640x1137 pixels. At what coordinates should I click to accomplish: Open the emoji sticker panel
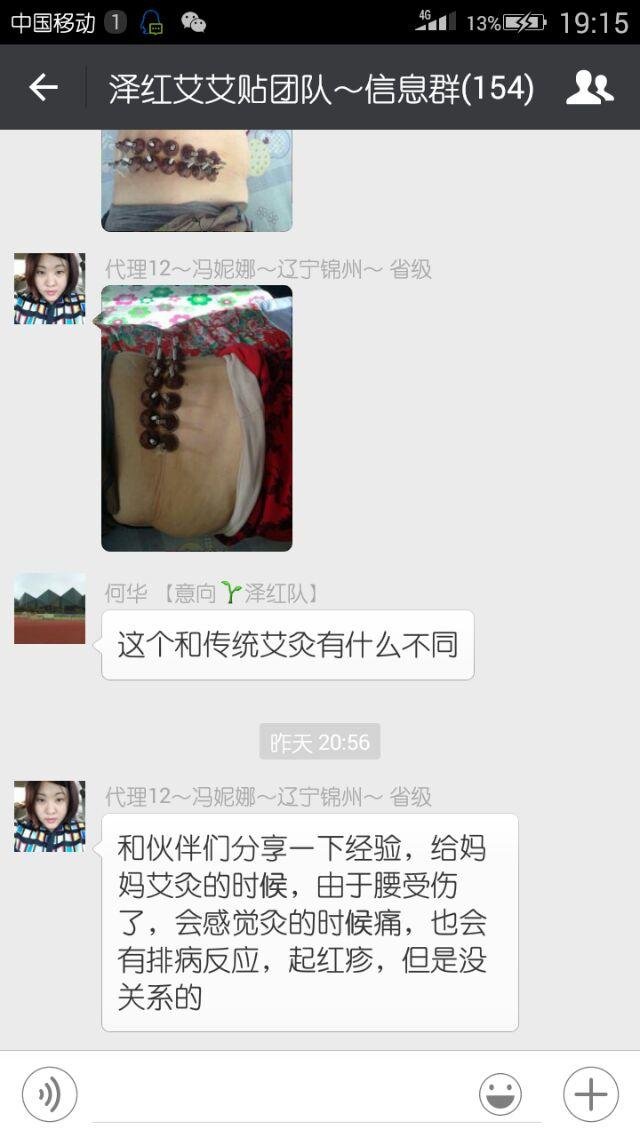click(500, 1094)
